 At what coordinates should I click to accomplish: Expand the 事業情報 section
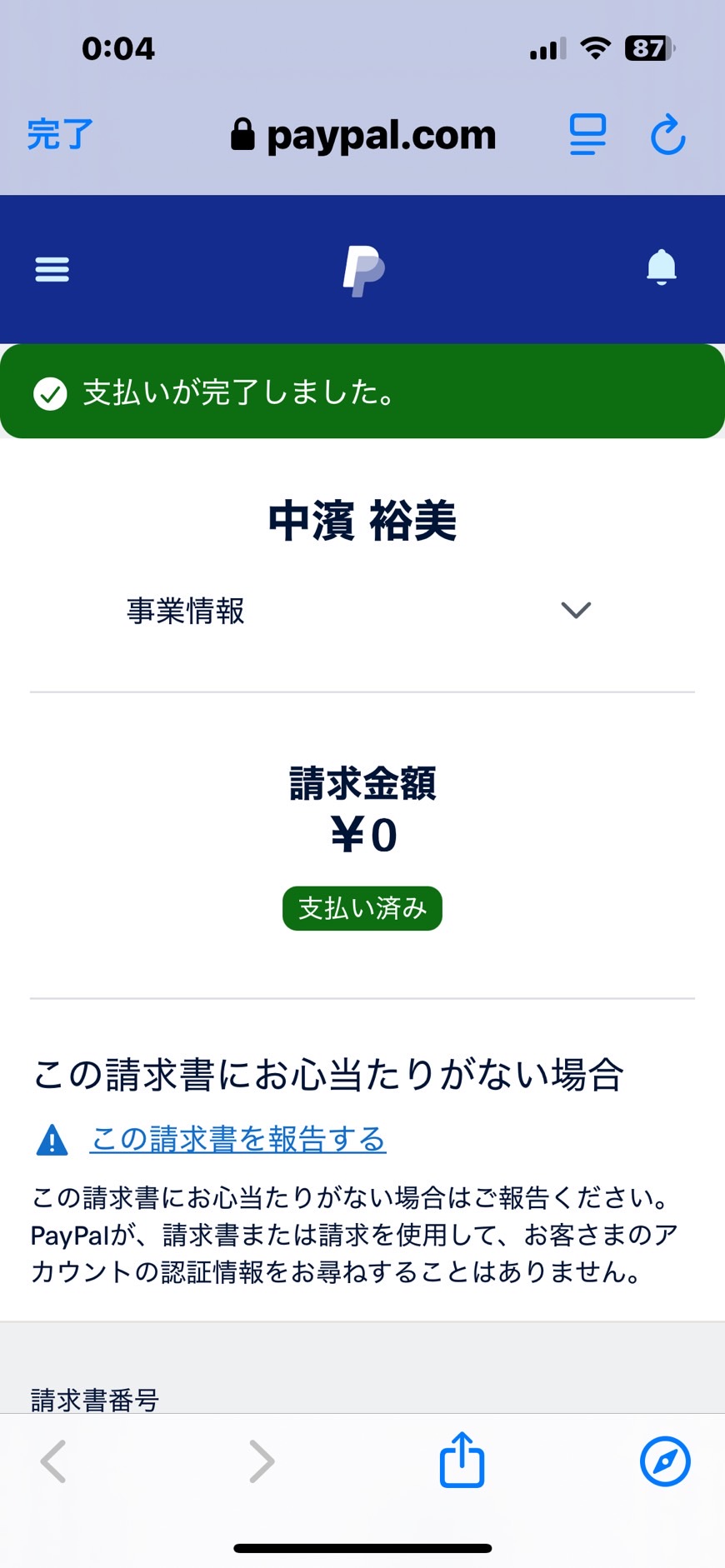click(362, 611)
